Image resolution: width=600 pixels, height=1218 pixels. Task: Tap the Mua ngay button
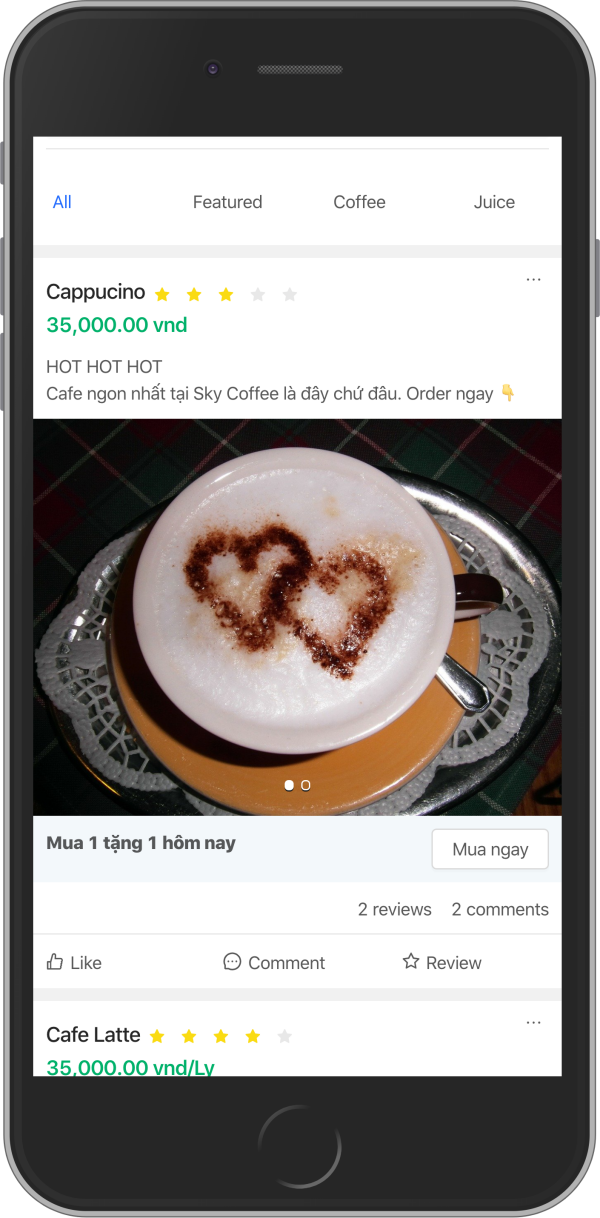pos(489,849)
